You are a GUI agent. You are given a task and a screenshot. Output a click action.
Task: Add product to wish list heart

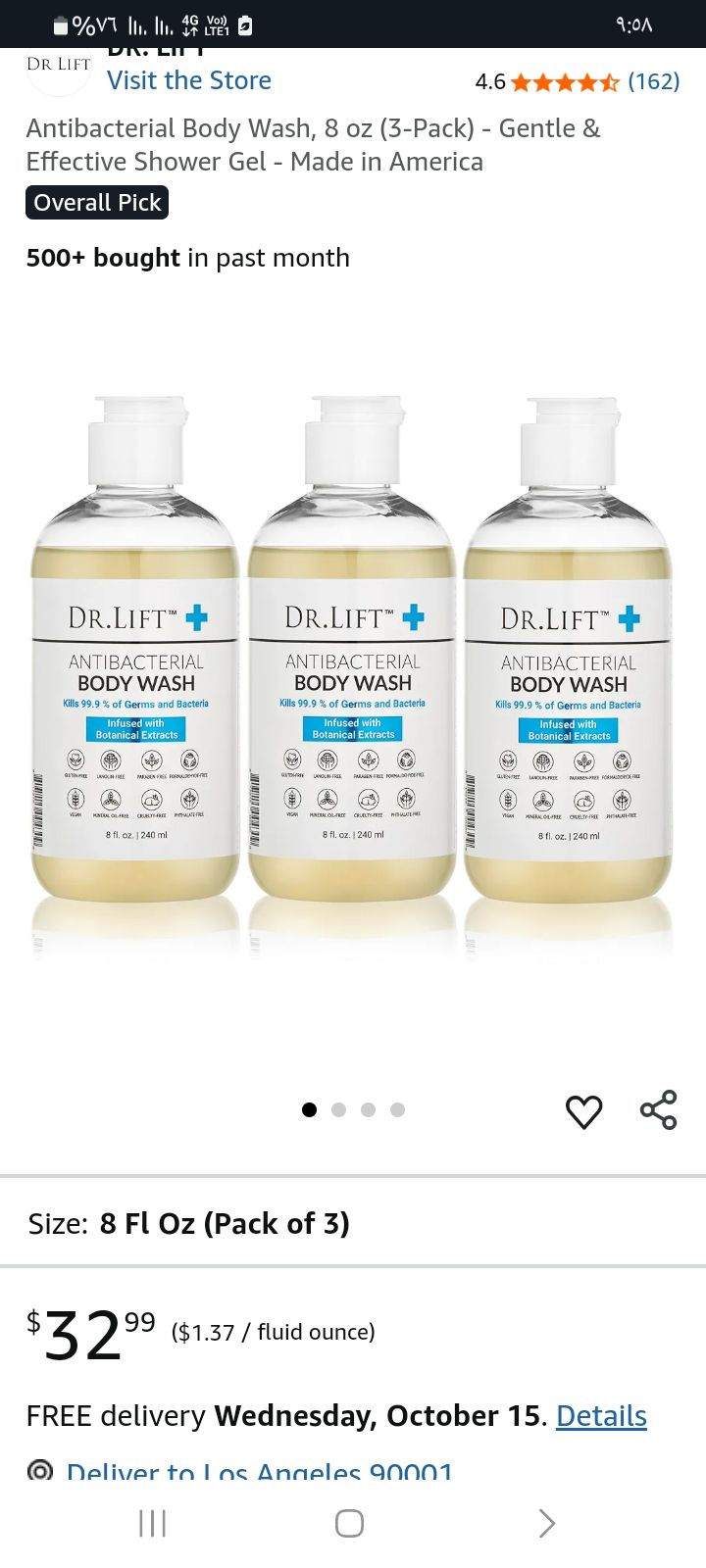tap(583, 1111)
